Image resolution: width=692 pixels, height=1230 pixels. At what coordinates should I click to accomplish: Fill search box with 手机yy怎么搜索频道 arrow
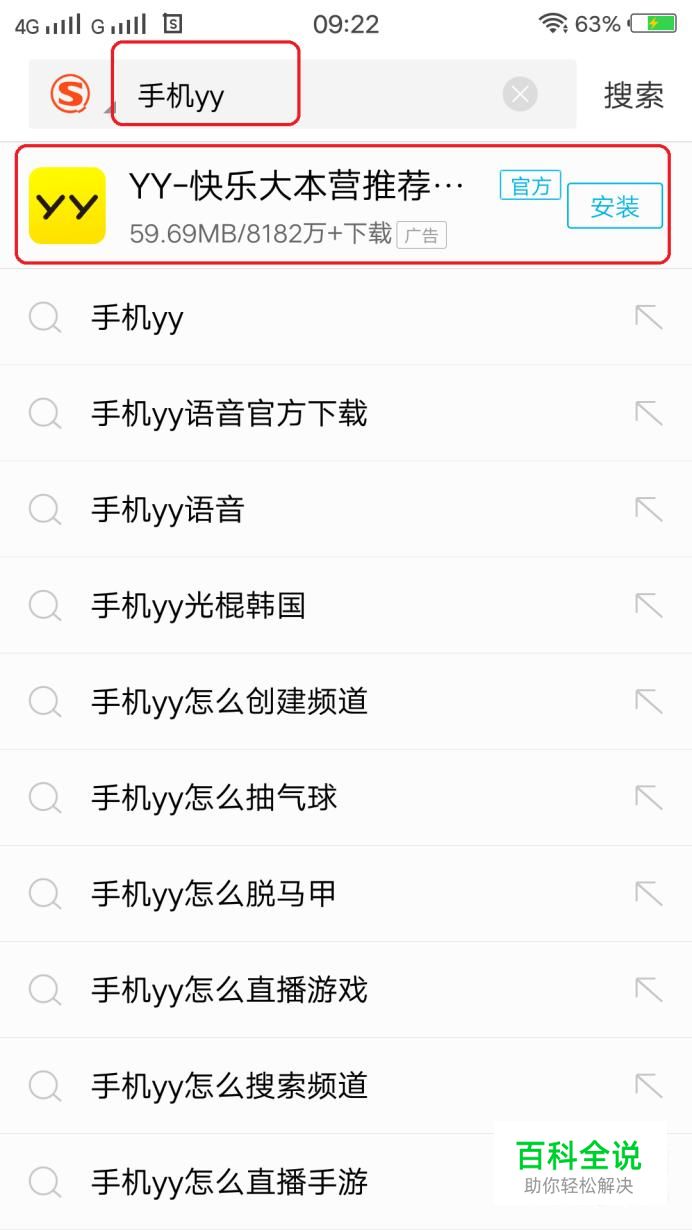point(649,1085)
